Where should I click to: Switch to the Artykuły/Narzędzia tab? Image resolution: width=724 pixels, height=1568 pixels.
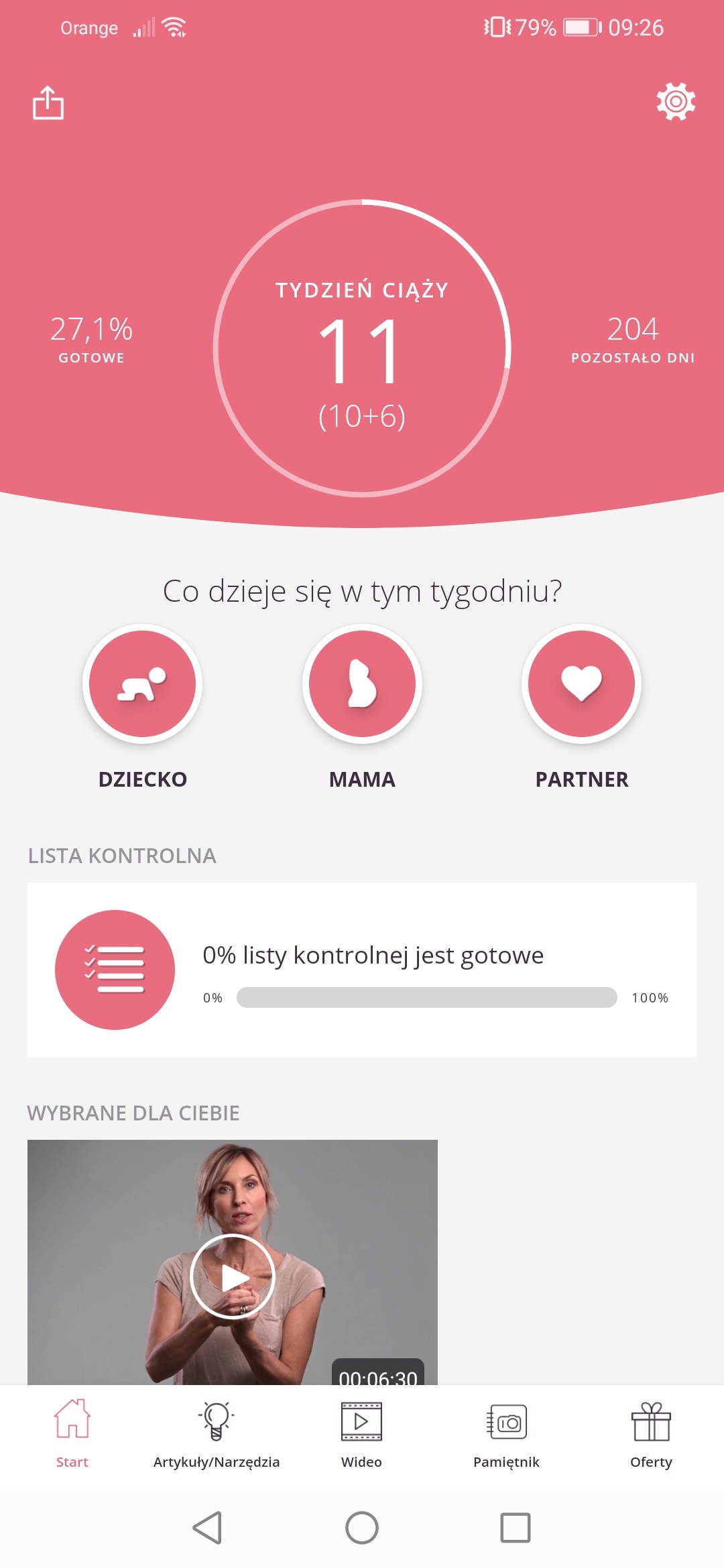point(217,1433)
